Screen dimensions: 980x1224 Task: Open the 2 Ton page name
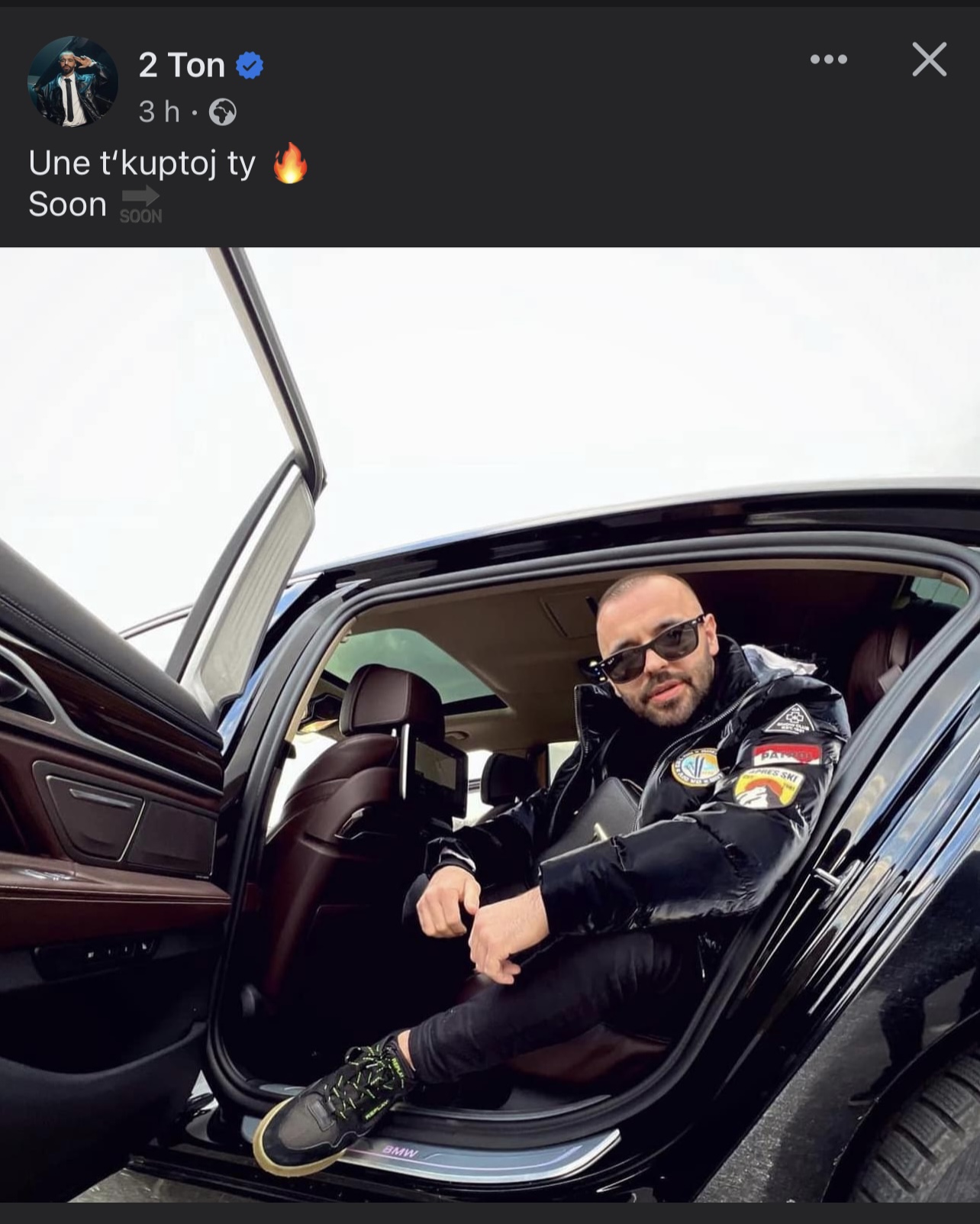click(182, 66)
